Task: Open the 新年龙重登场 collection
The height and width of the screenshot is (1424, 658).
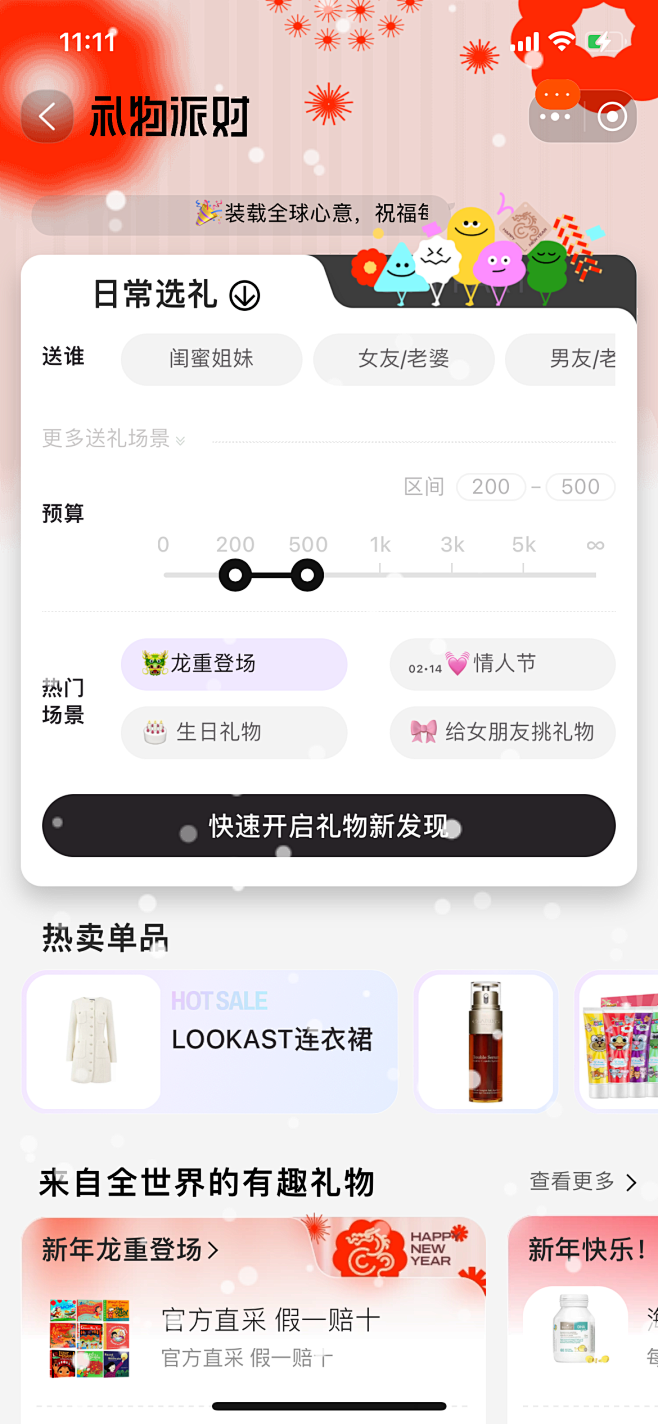Action: coord(130,1249)
